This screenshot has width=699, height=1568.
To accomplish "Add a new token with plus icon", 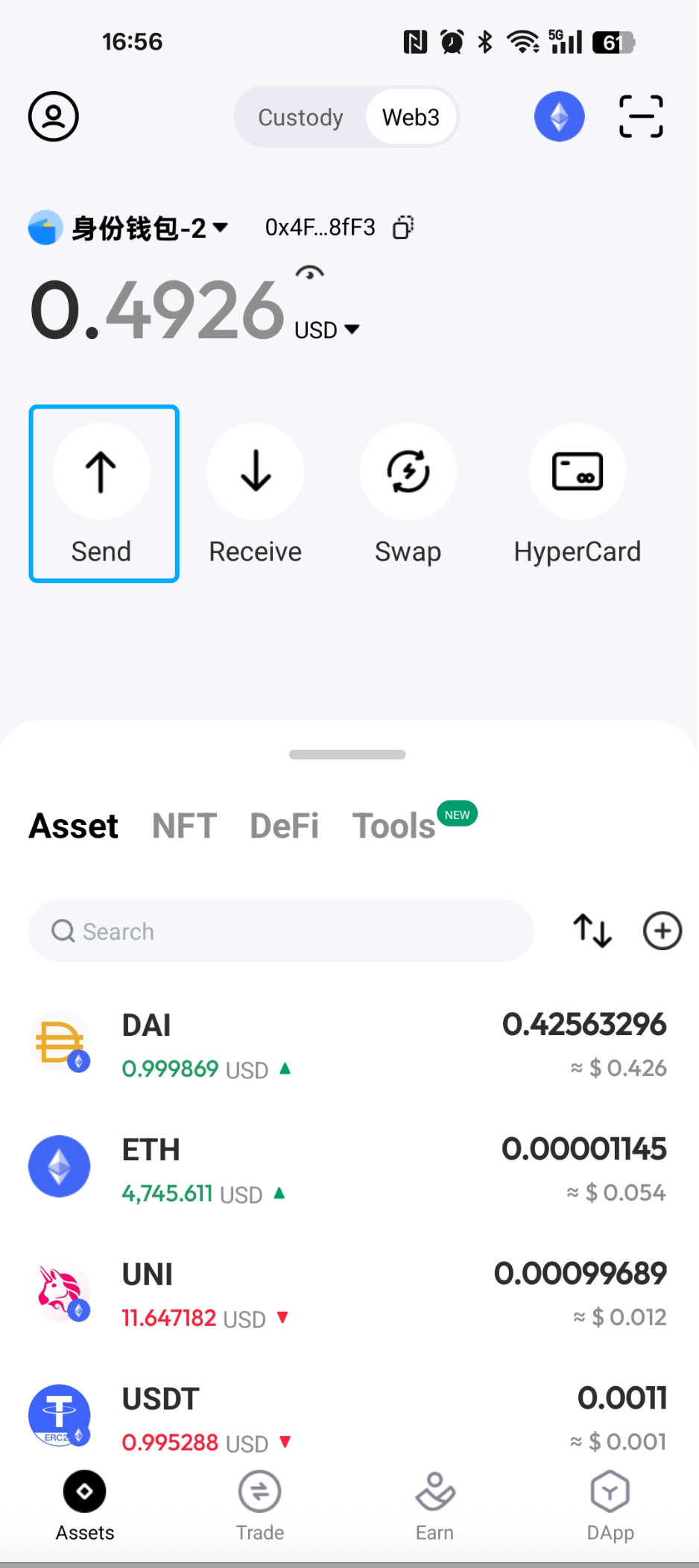I will coord(662,931).
